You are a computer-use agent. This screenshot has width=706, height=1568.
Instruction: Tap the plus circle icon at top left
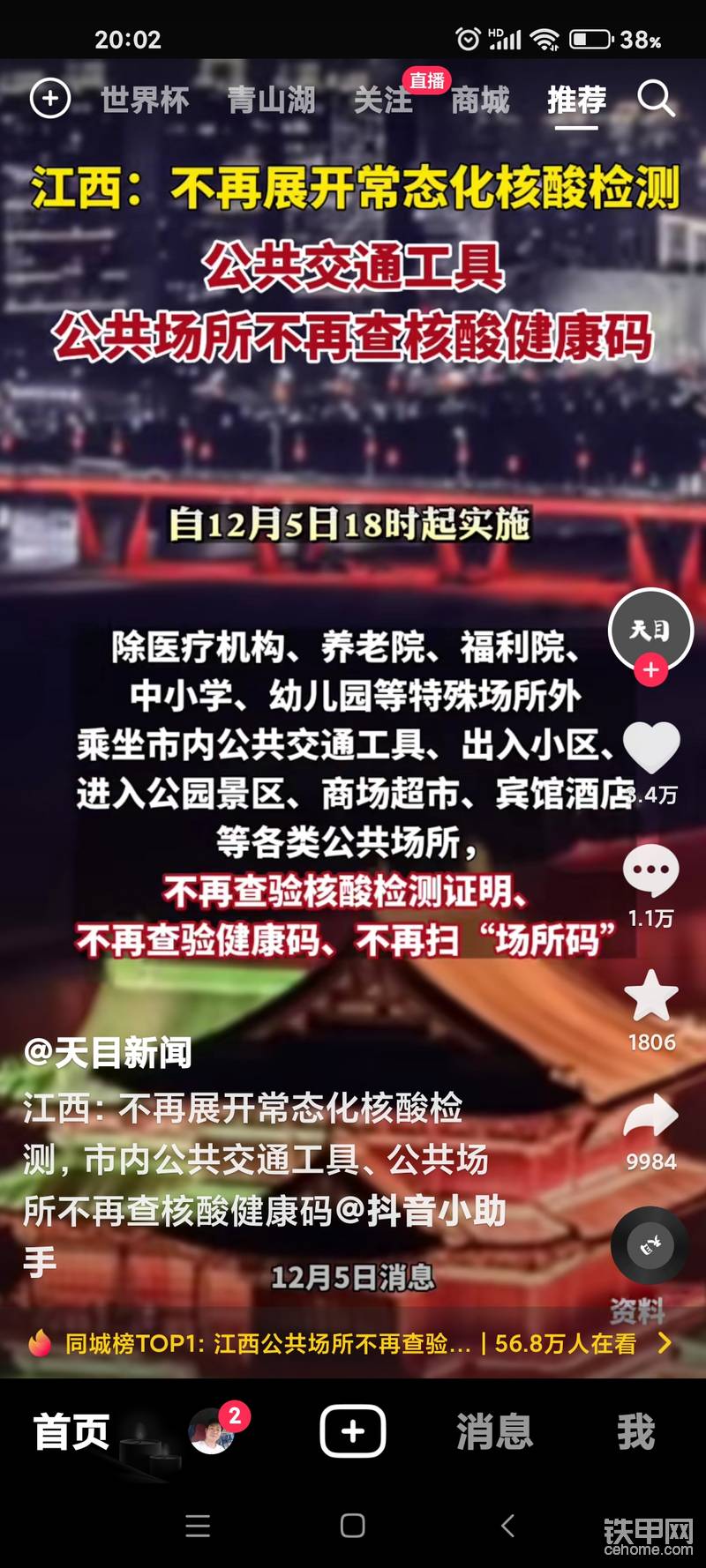pyautogui.click(x=50, y=99)
